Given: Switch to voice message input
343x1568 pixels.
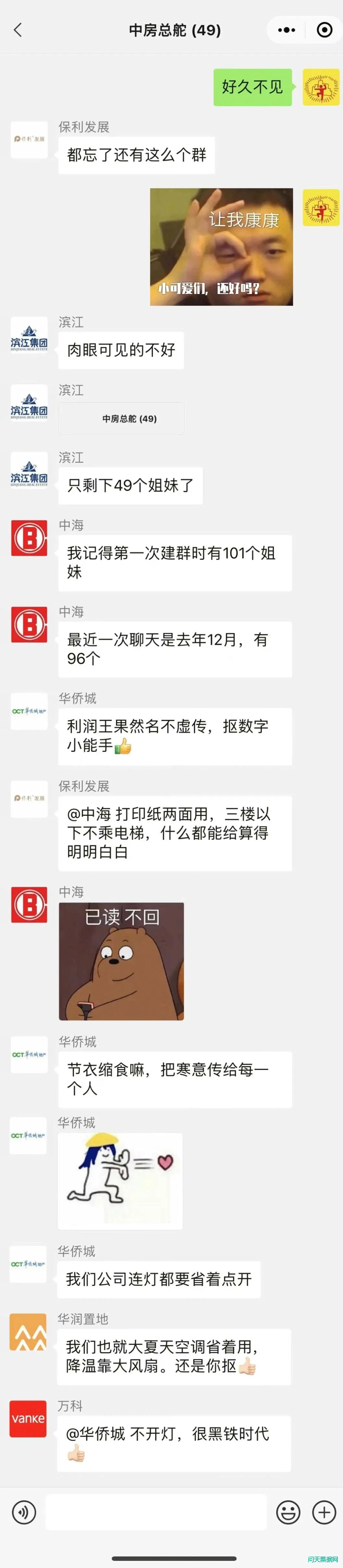Looking at the screenshot, I should pos(24,1511).
